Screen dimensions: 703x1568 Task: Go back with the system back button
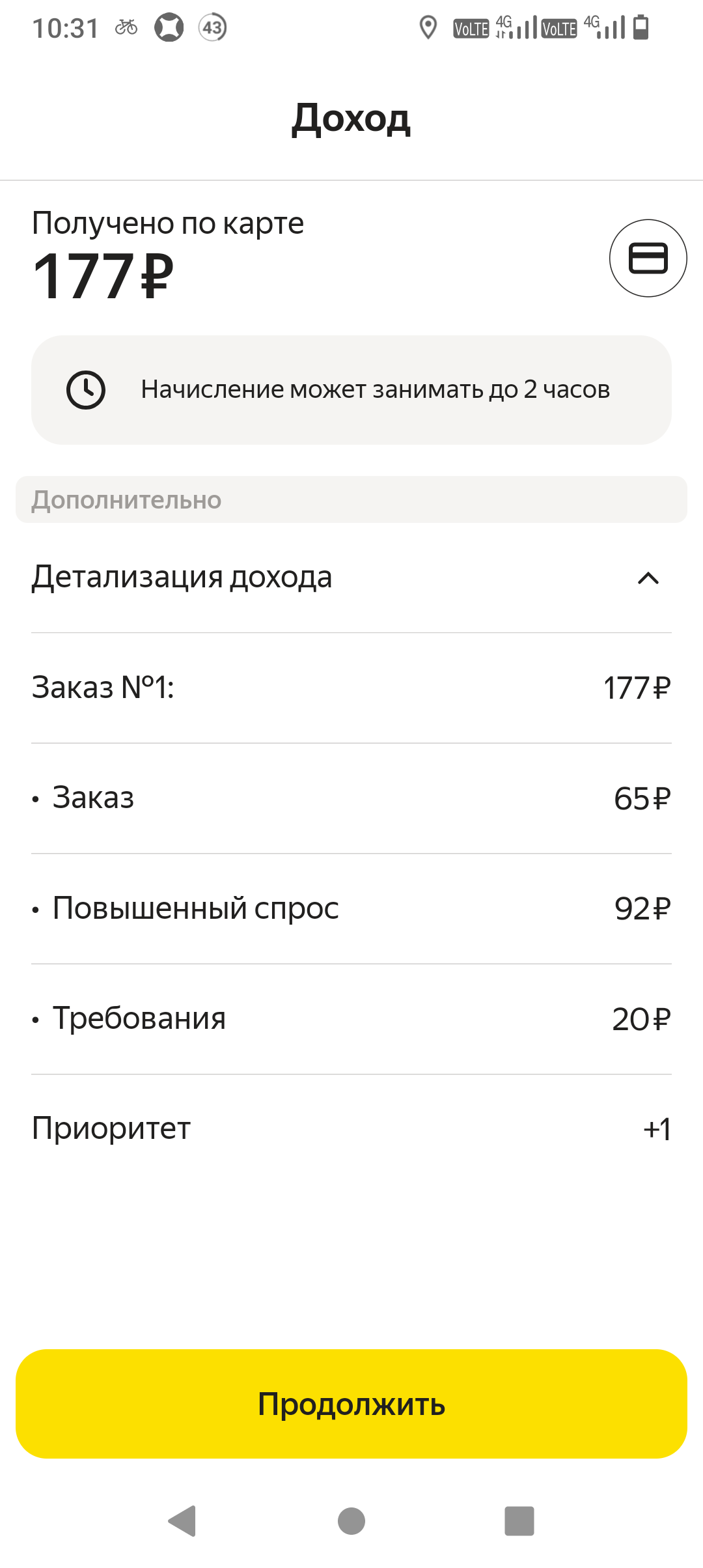(x=182, y=1521)
